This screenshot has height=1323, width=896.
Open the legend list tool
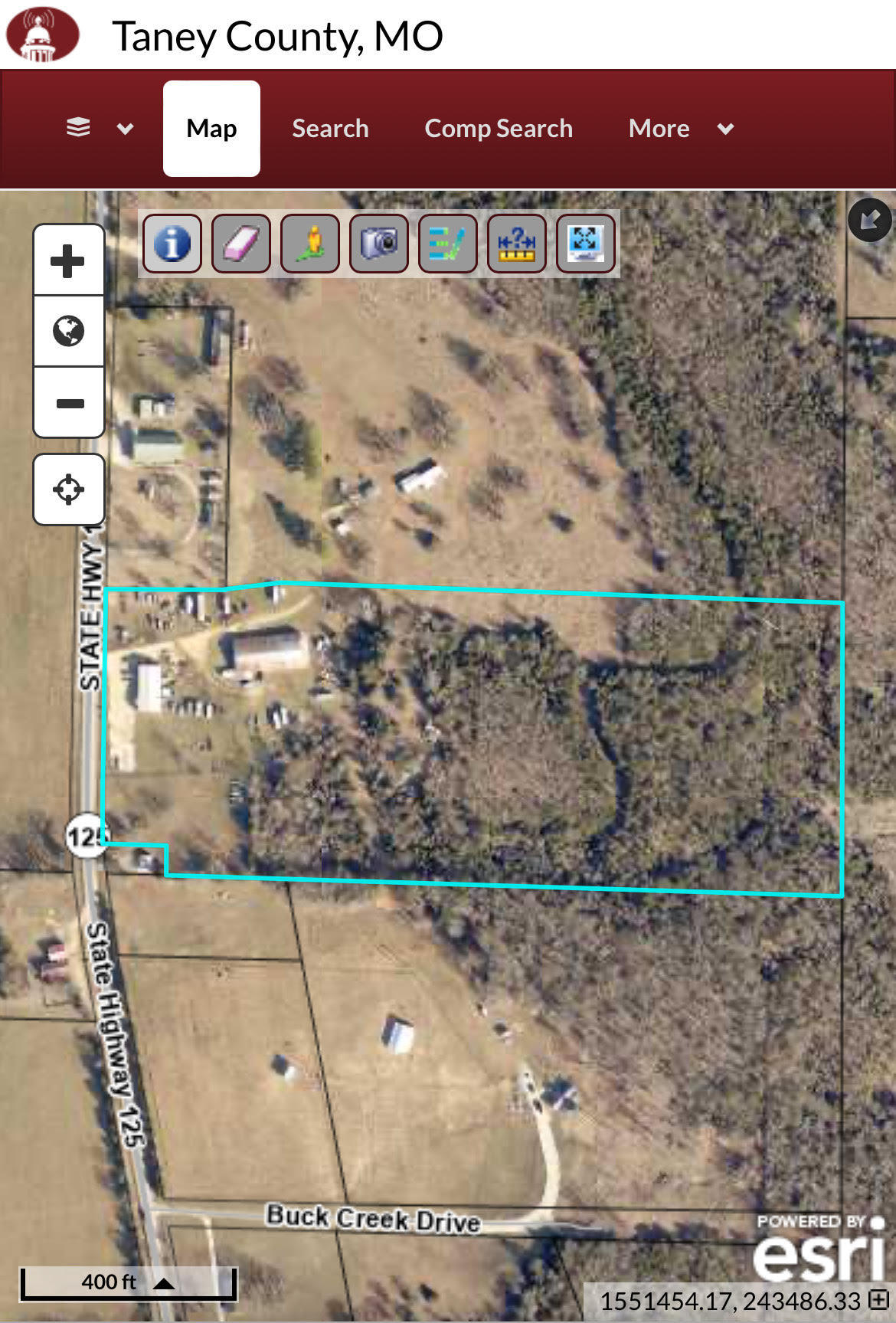[447, 244]
